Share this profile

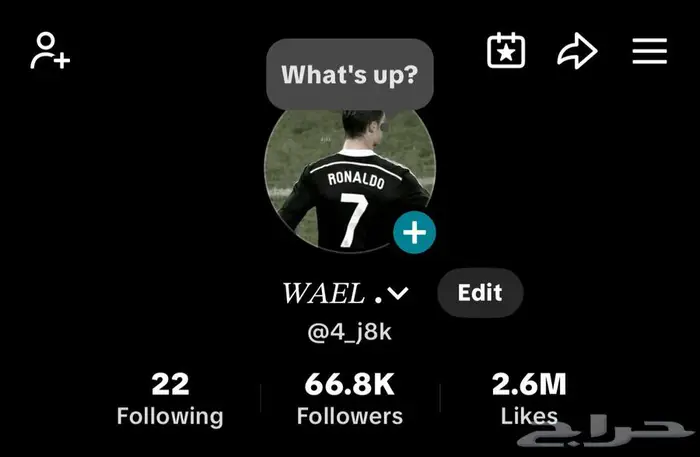click(576, 51)
